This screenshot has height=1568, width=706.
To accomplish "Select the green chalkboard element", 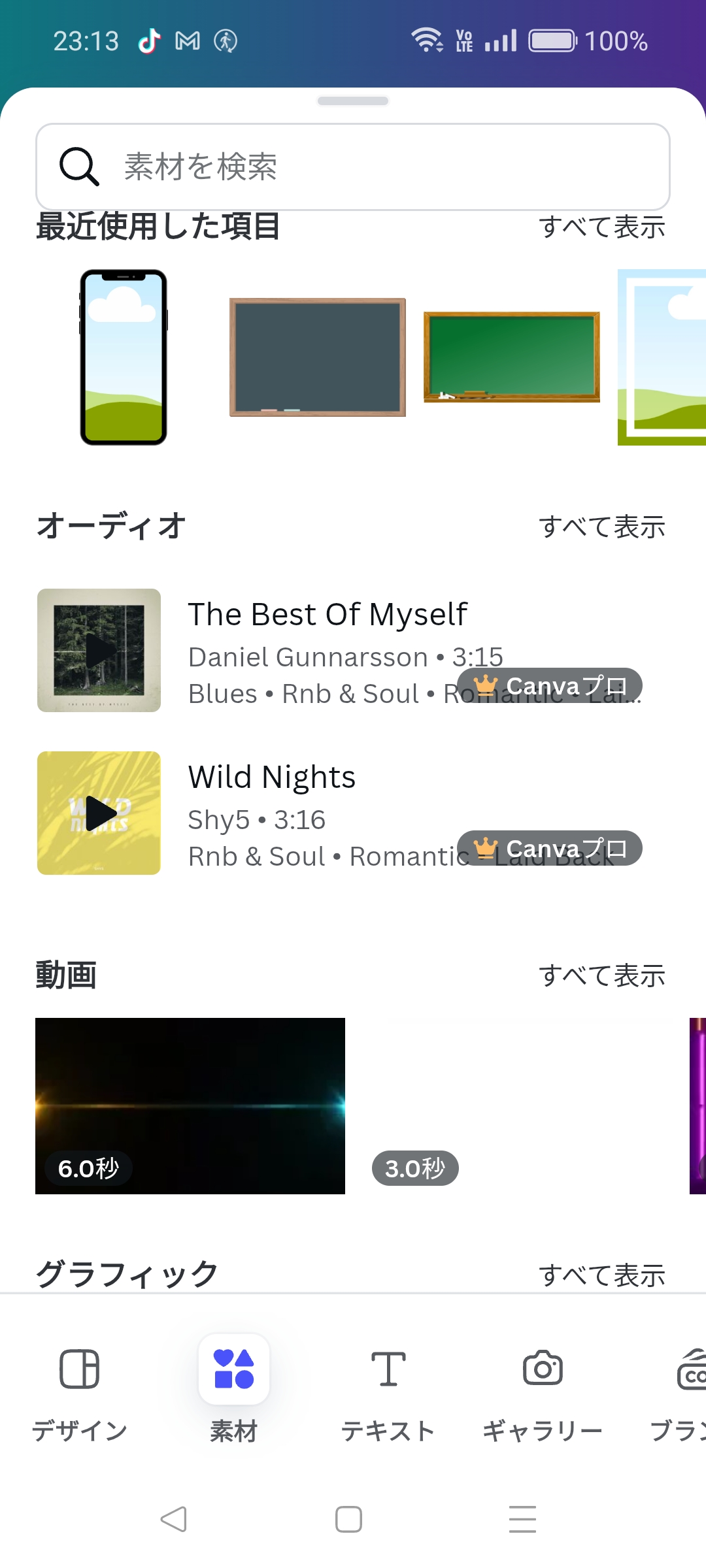I will point(512,357).
